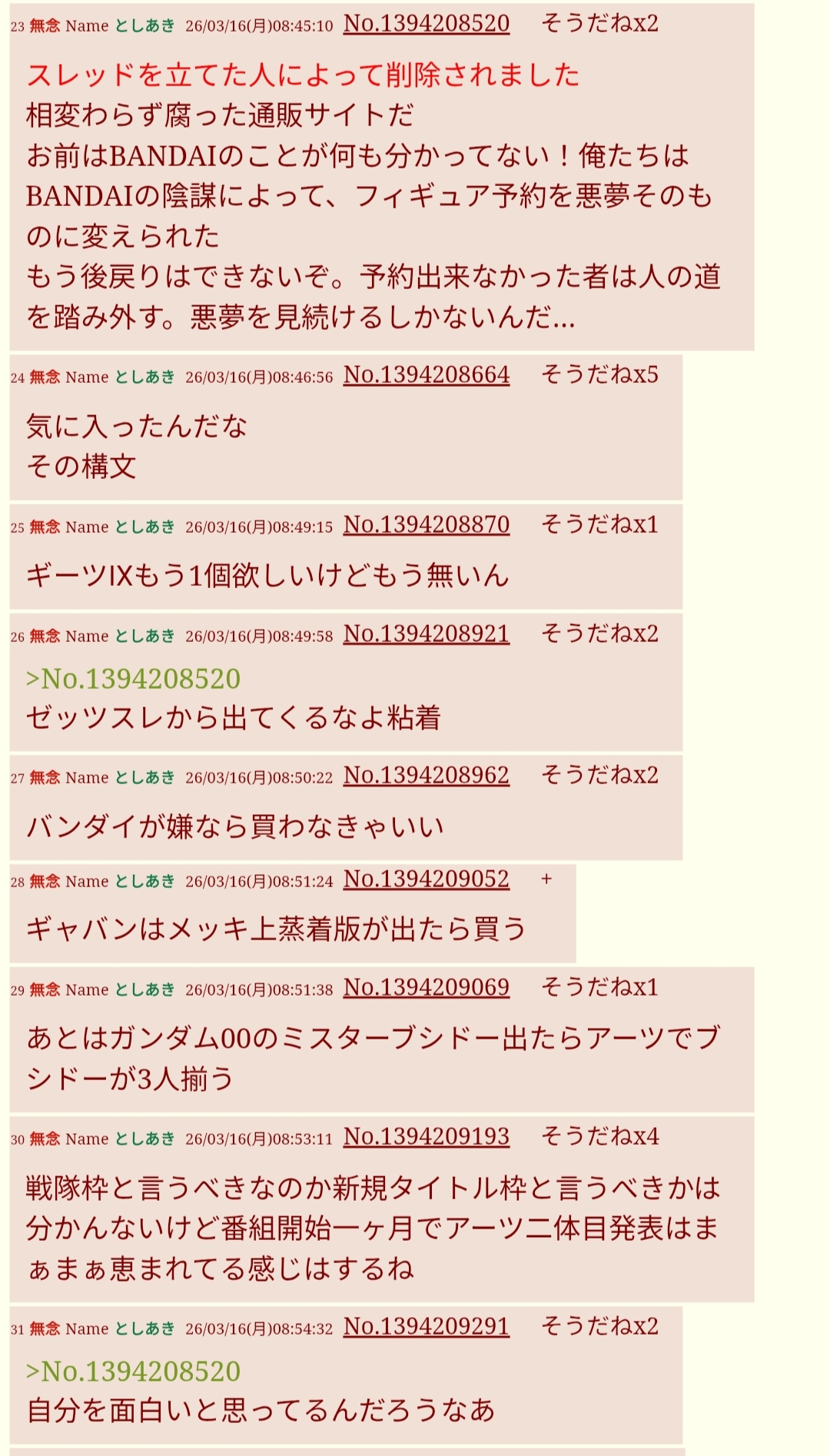The width and height of the screenshot is (830, 1456).
Task: Upvote そうだねx4 on post 30
Action: (599, 1137)
